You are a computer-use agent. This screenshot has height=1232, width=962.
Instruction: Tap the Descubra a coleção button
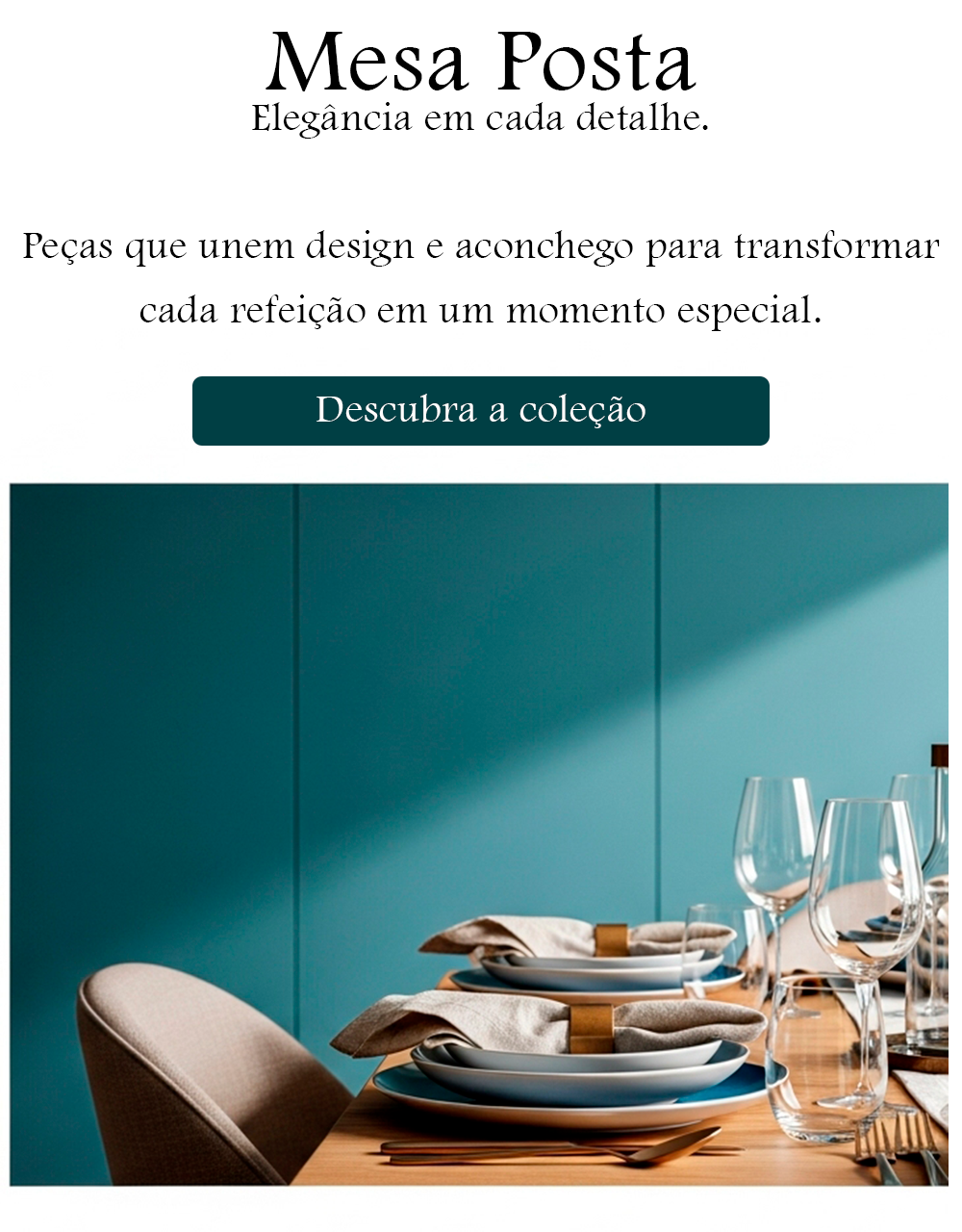[x=480, y=411]
